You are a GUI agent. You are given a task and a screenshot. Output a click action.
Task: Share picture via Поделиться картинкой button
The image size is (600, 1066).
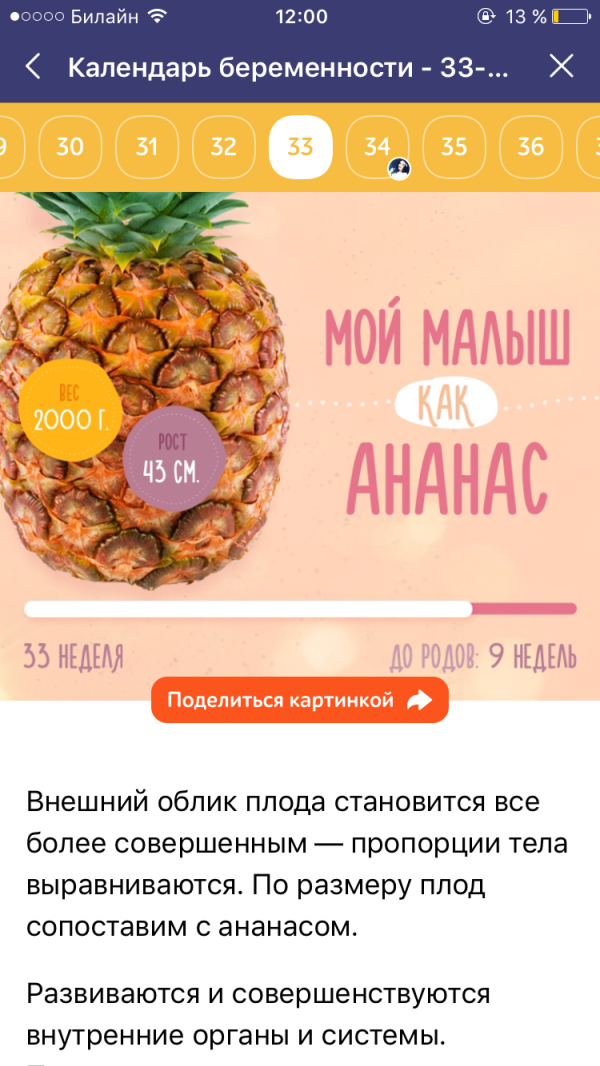(300, 700)
